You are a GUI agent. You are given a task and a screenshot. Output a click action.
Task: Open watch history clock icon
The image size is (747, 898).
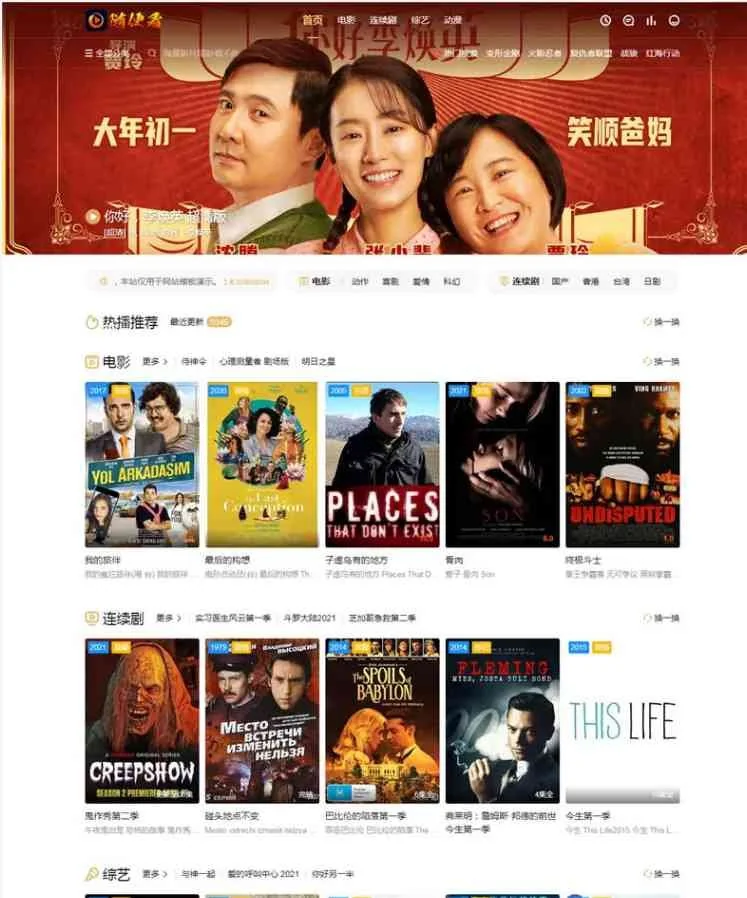[x=605, y=20]
